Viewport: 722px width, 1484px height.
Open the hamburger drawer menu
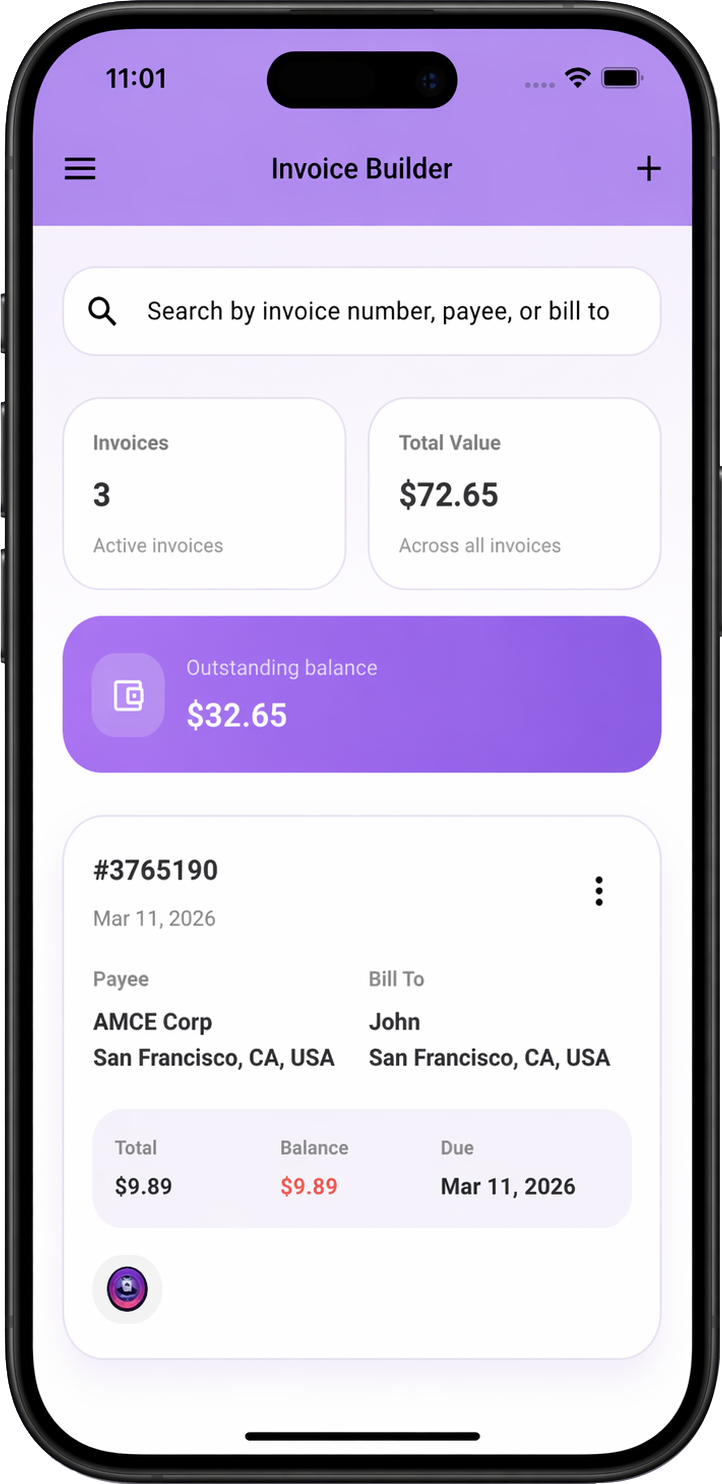80,168
